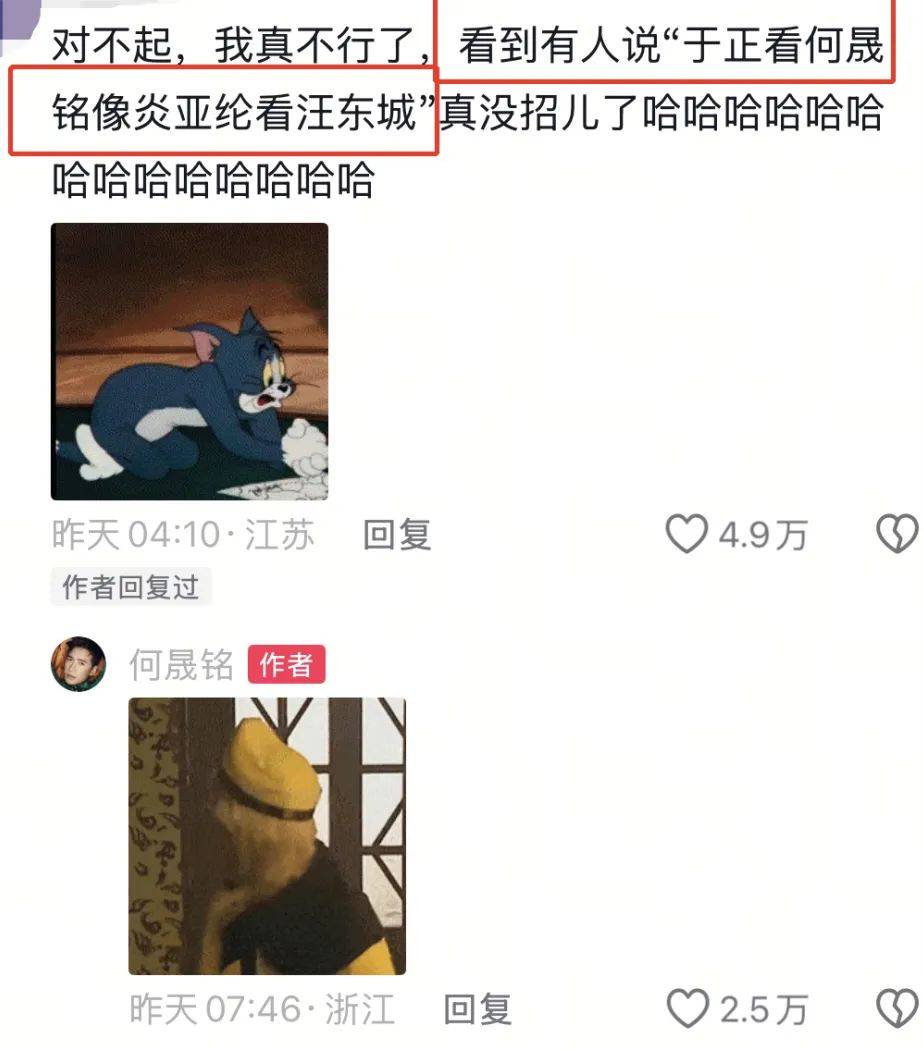Like 何晟铭's reply with 2.5万 likes

pos(687,1010)
